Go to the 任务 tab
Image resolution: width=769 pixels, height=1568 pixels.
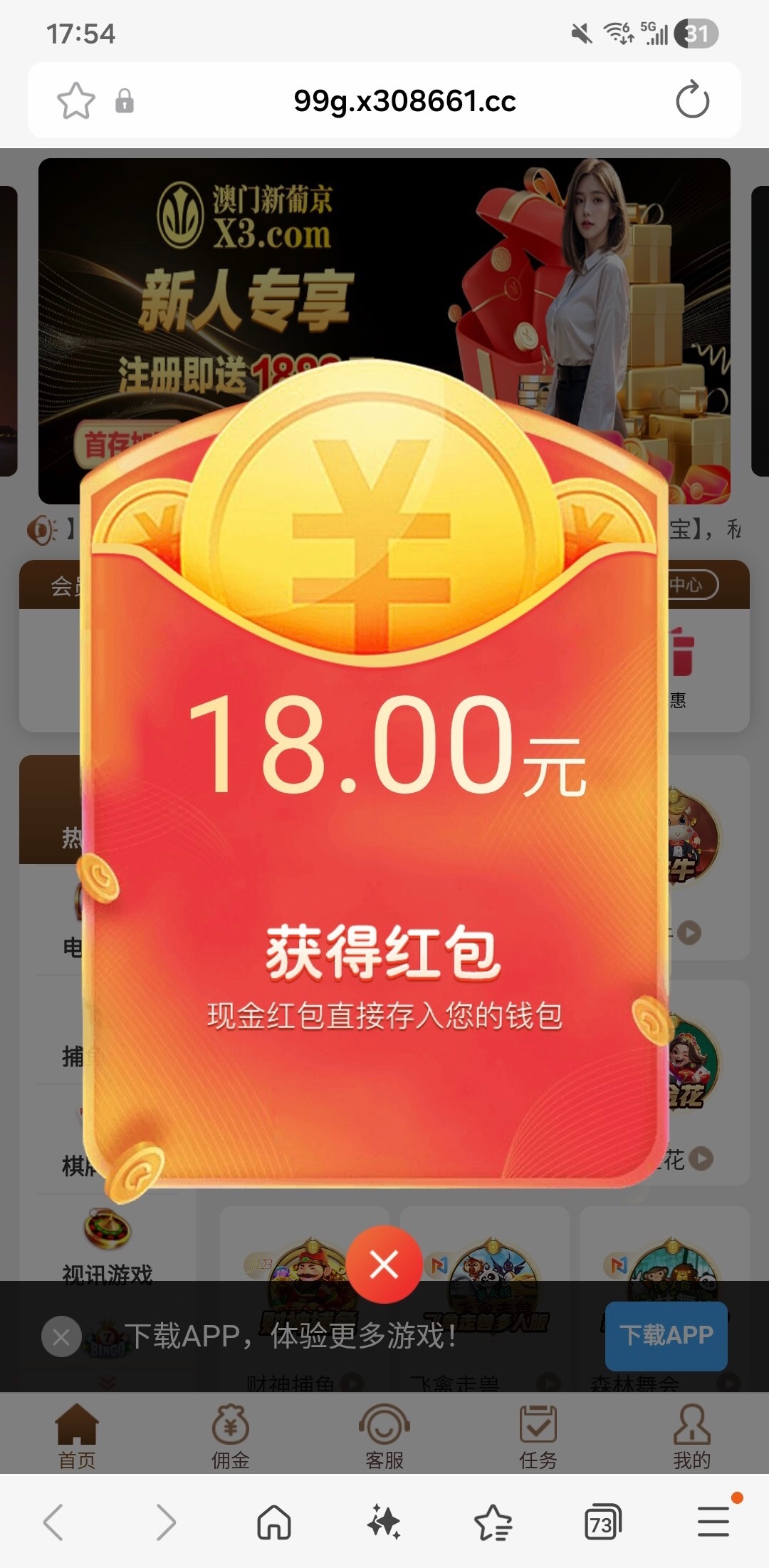(538, 1436)
